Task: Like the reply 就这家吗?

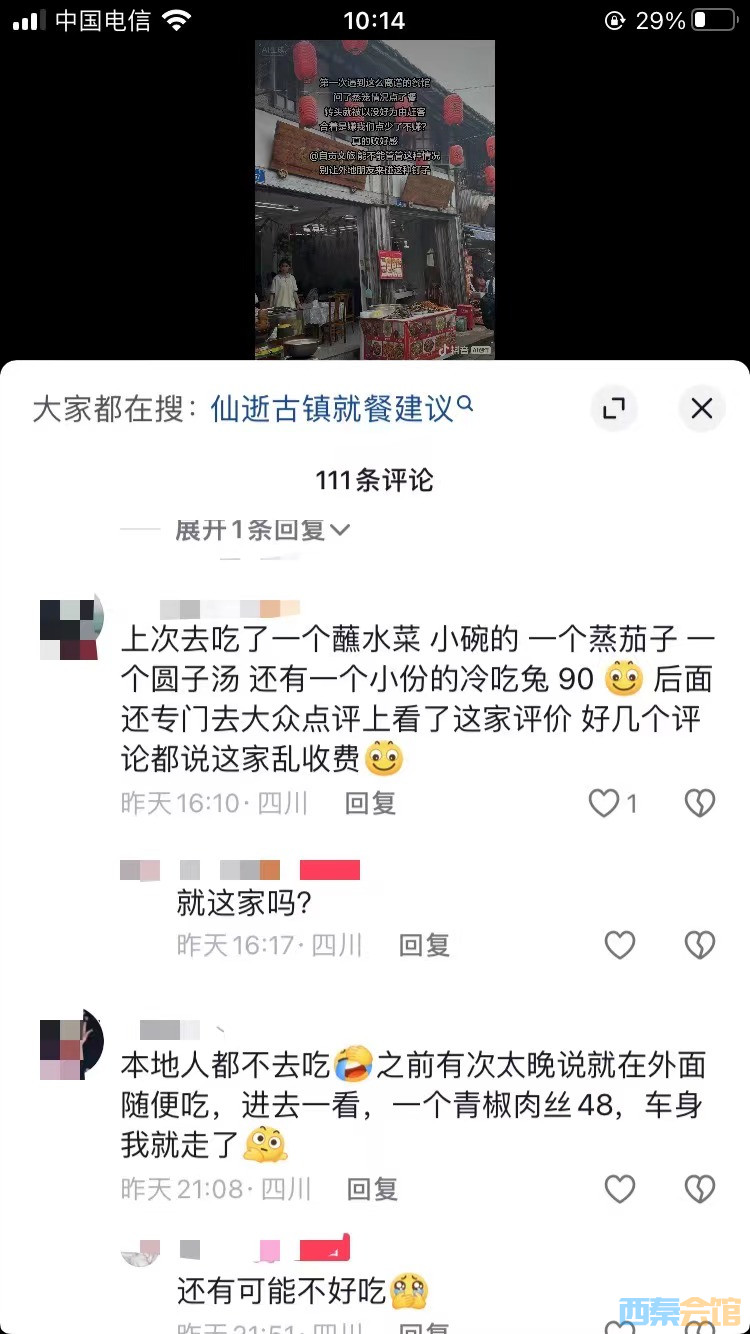Action: (620, 945)
